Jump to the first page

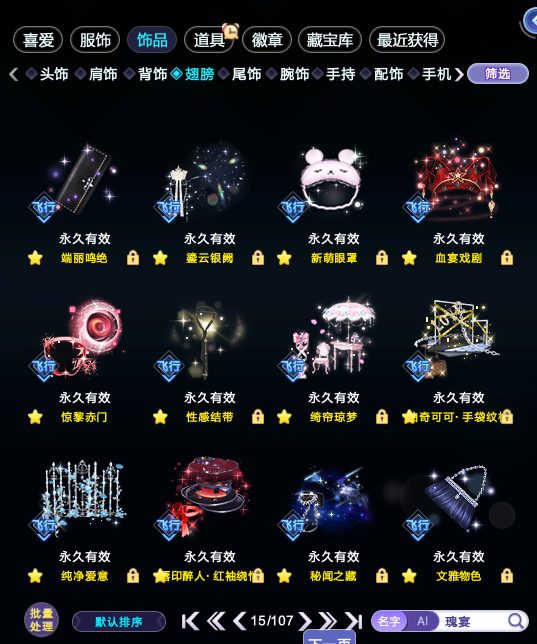[190, 621]
